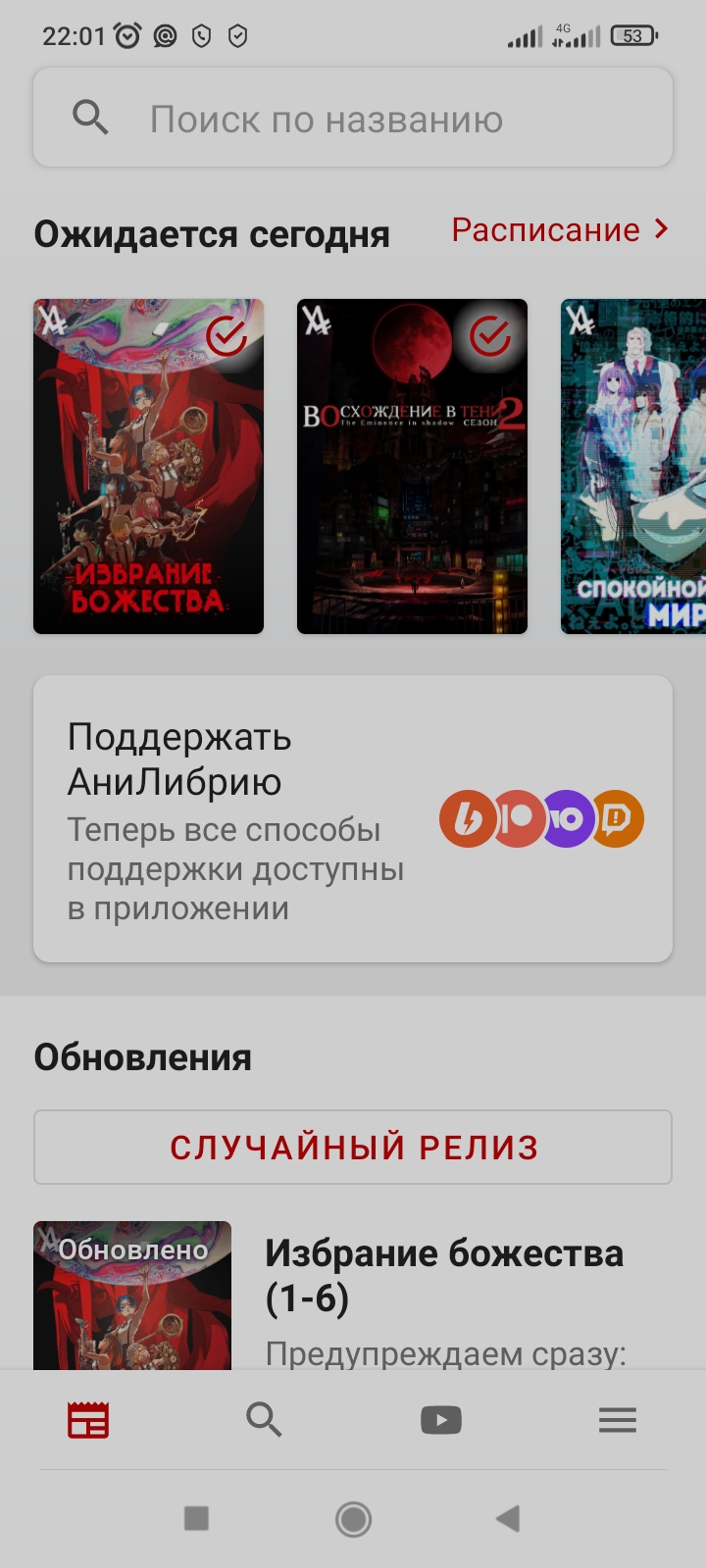This screenshot has width=706, height=1568.
Task: Open the "Избрание божества" poster in today's releases
Action: [148, 466]
